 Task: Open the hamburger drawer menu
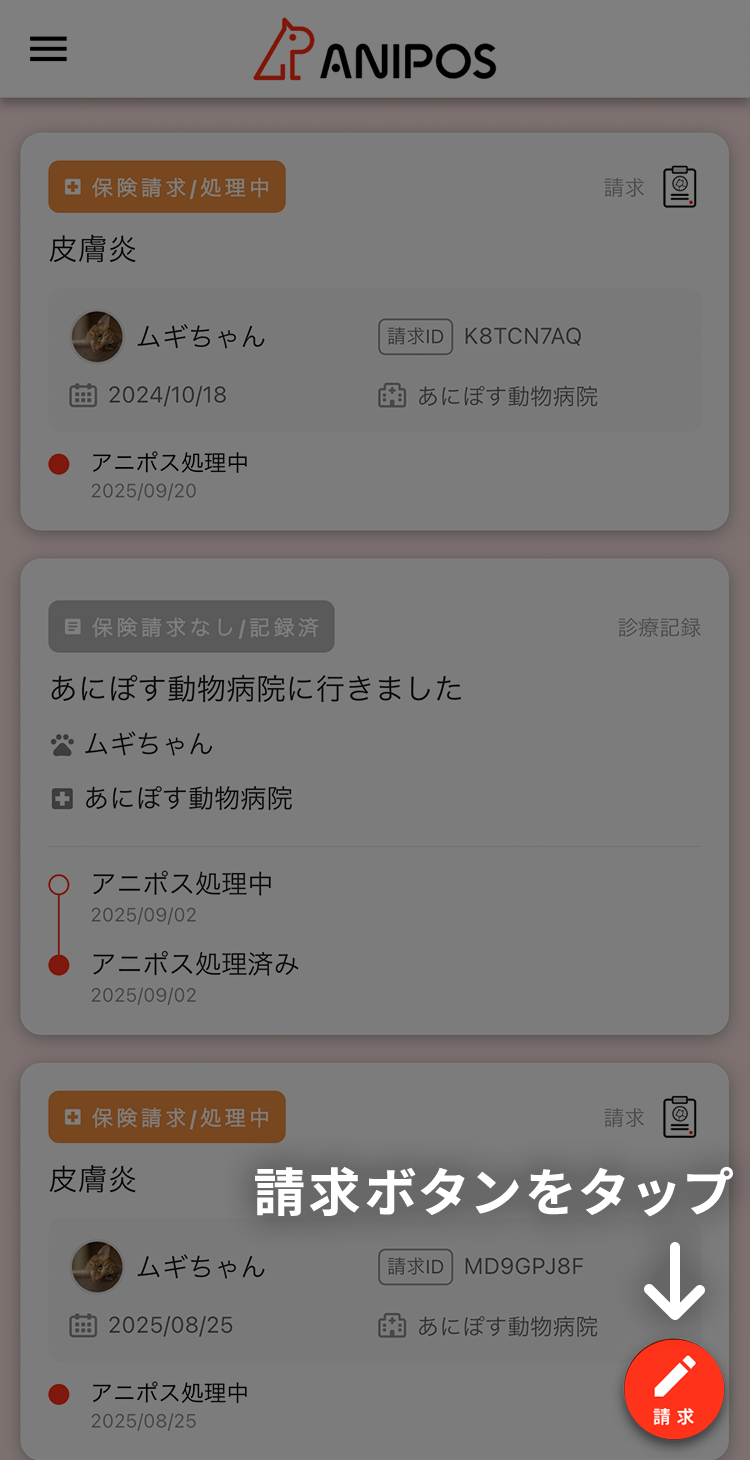[x=48, y=50]
